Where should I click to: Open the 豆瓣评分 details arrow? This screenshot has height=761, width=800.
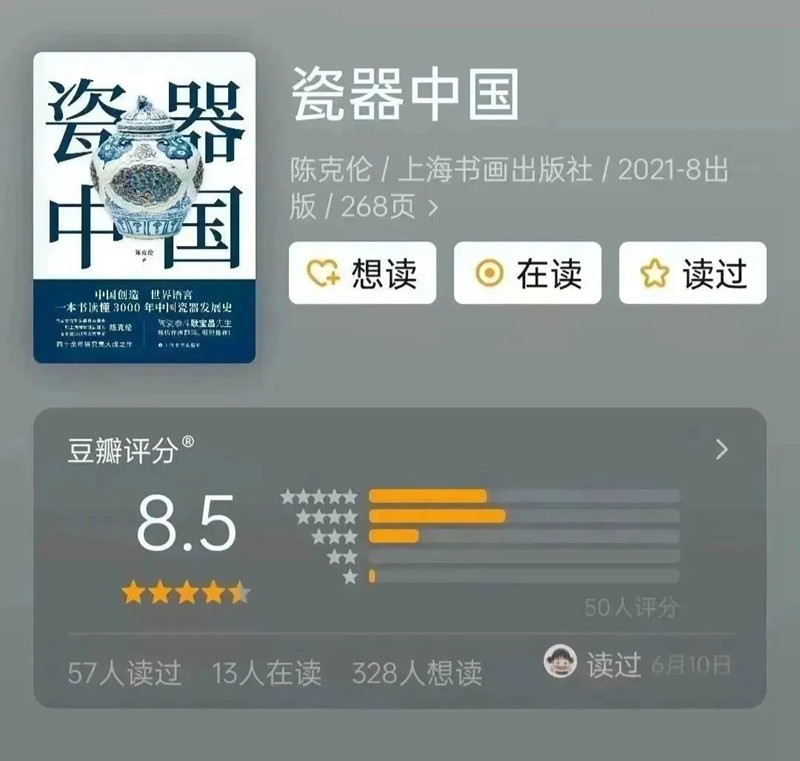coord(722,450)
